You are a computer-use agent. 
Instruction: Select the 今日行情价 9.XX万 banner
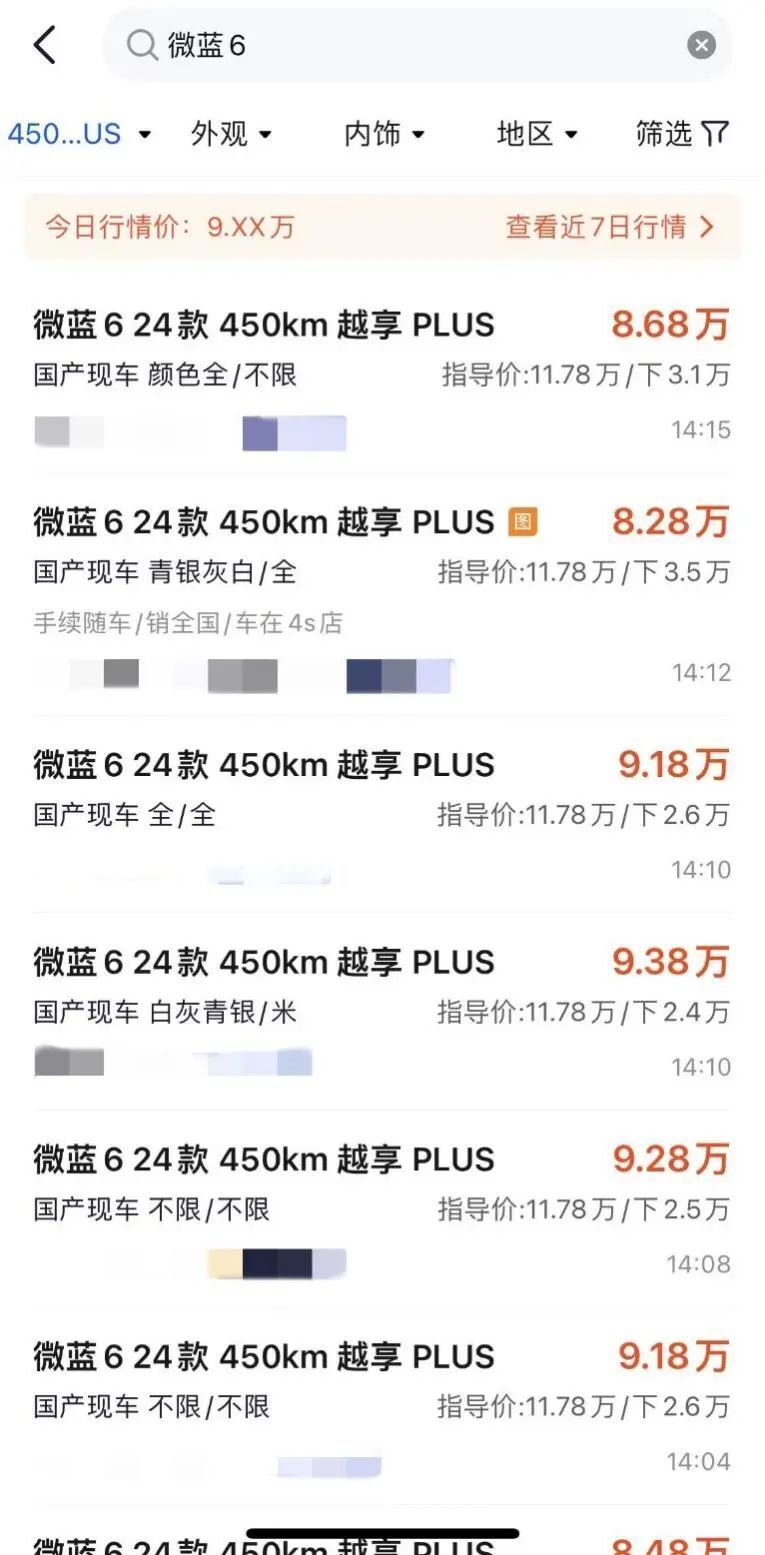click(x=170, y=229)
